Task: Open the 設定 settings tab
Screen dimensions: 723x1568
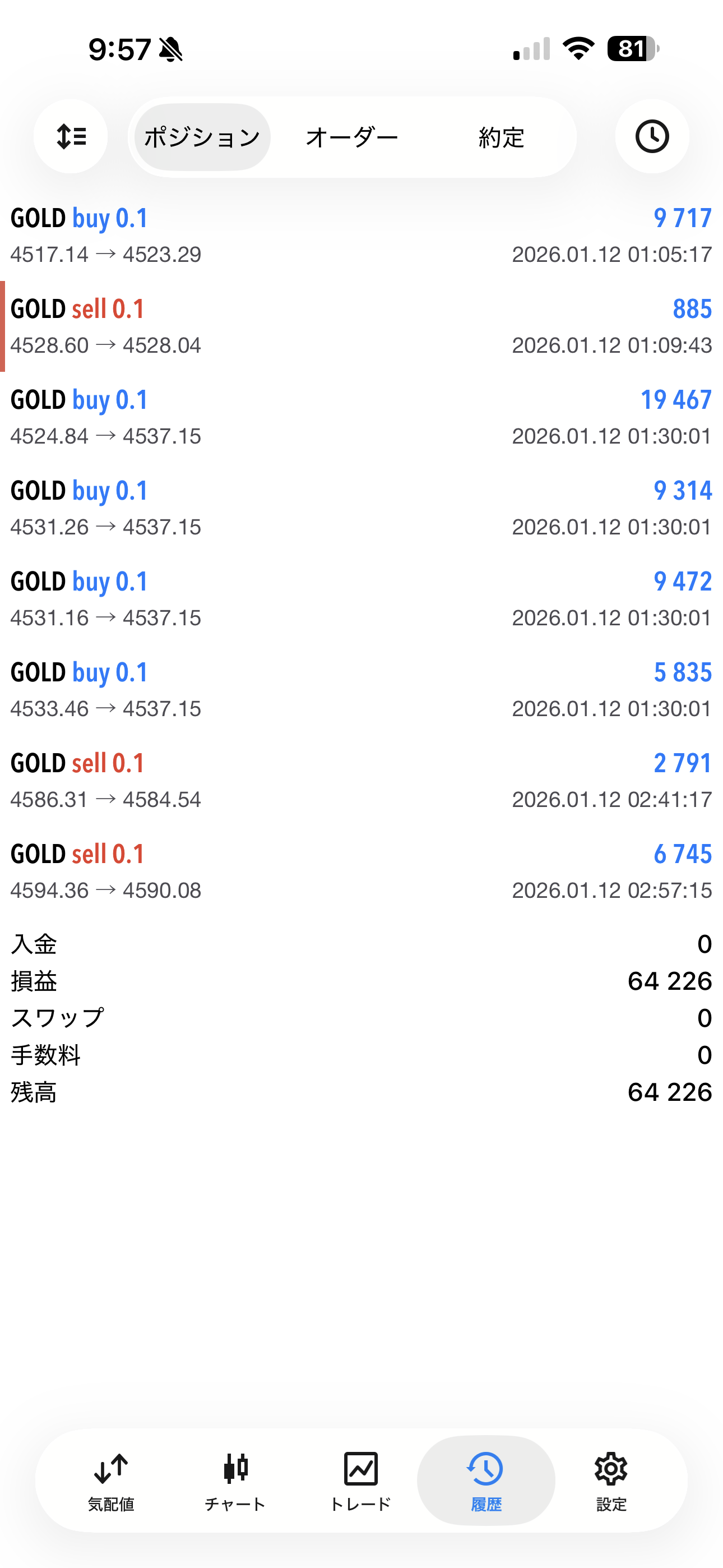Action: [611, 1481]
